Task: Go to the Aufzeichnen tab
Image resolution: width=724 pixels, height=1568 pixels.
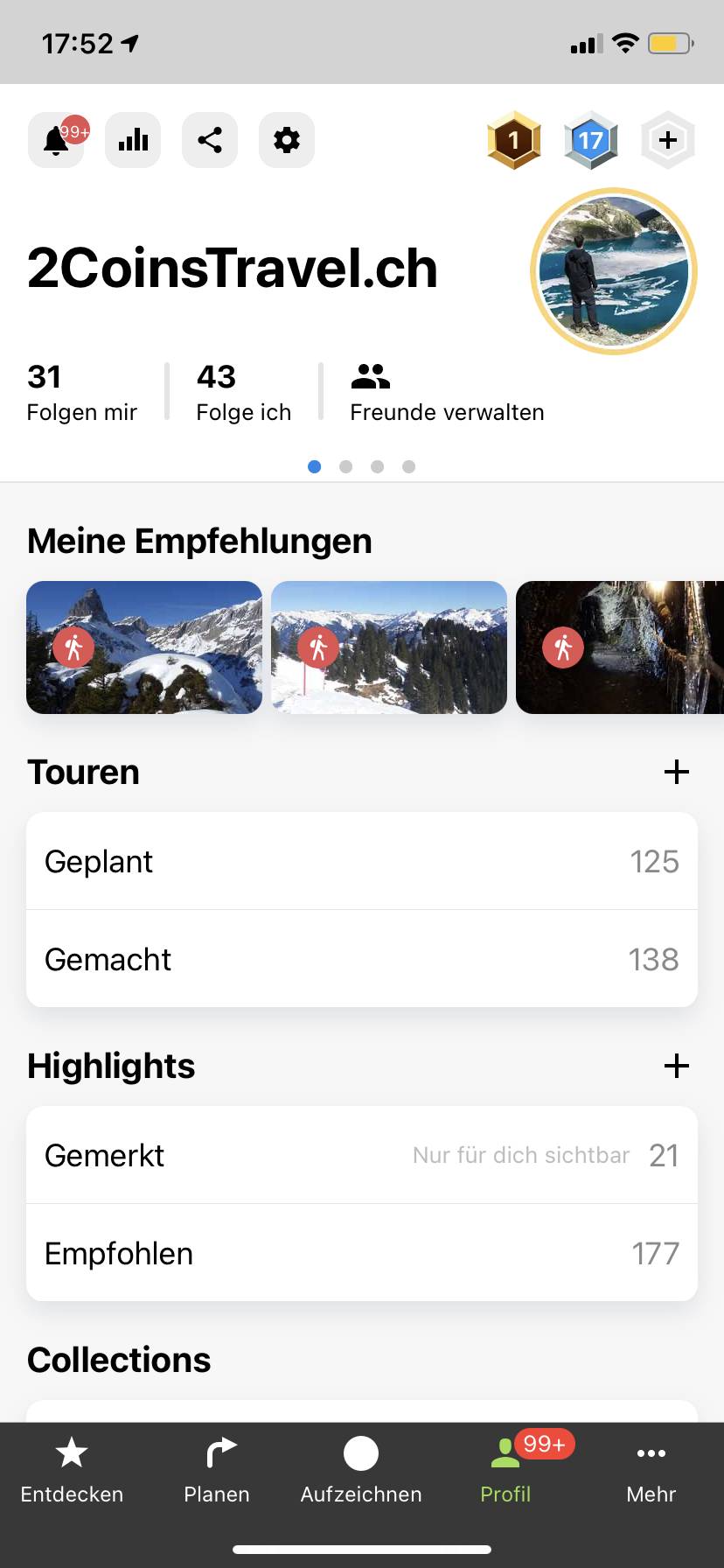Action: 361,1470
